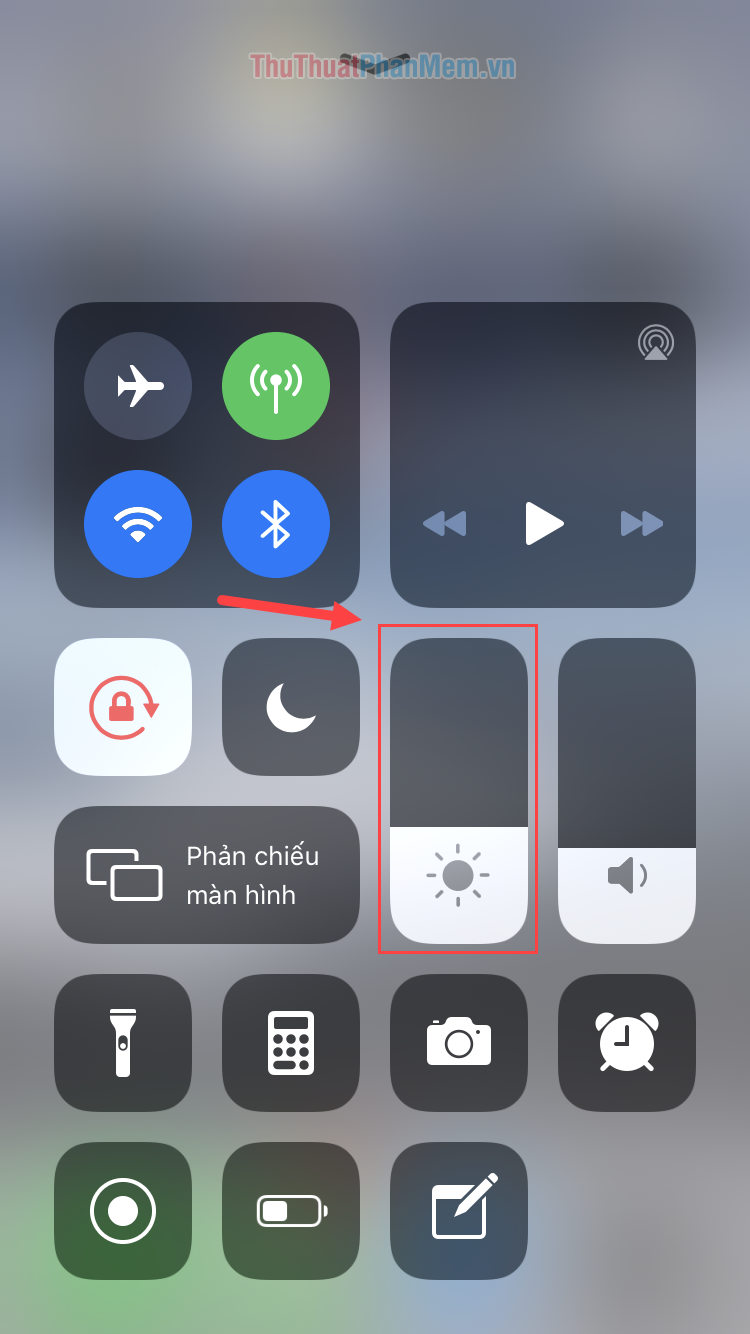Image resolution: width=750 pixels, height=1334 pixels.
Task: Enable Do Not Disturb moon toggle
Action: click(x=290, y=707)
